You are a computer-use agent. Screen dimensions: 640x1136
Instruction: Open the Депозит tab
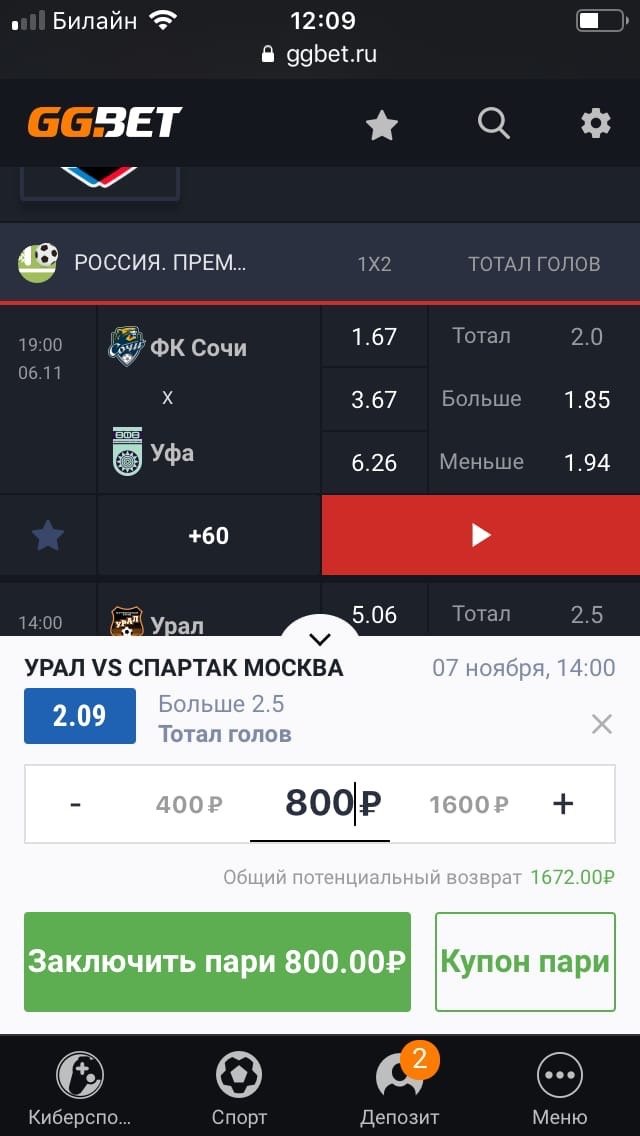pyautogui.click(x=399, y=1088)
